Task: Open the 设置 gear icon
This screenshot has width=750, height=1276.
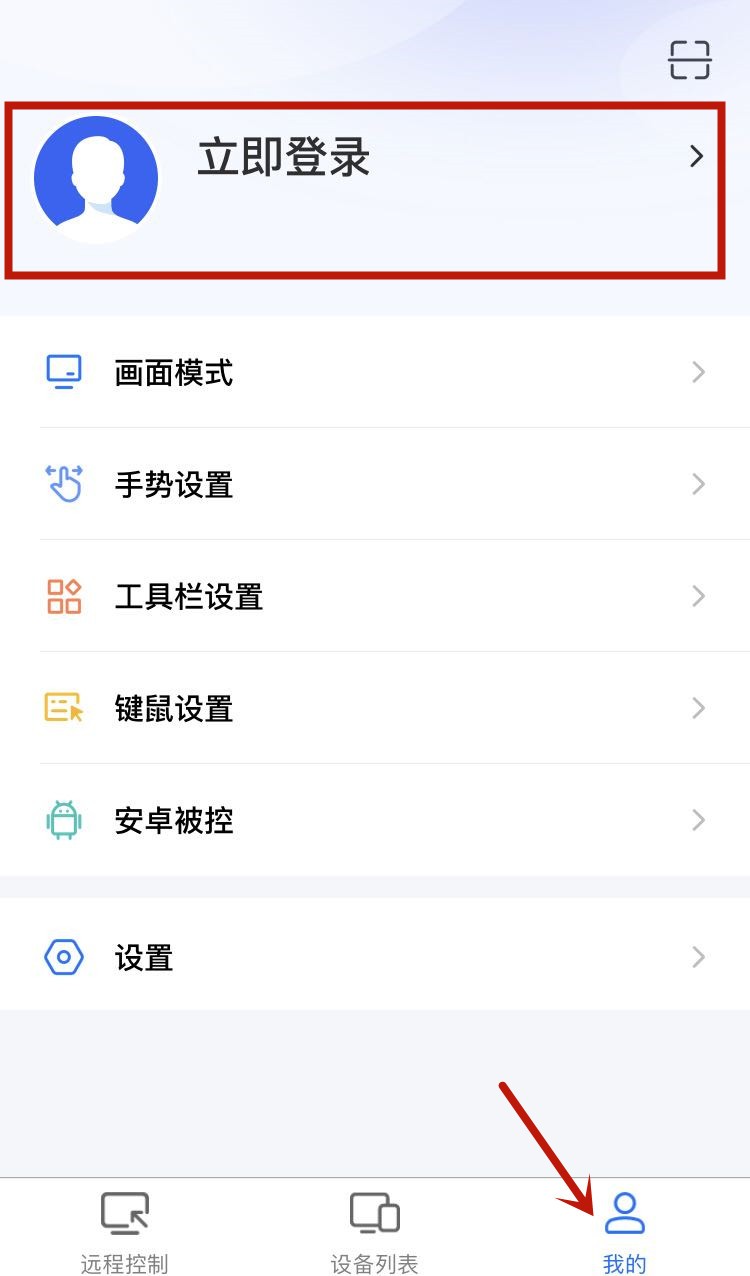Action: pyautogui.click(x=63, y=956)
